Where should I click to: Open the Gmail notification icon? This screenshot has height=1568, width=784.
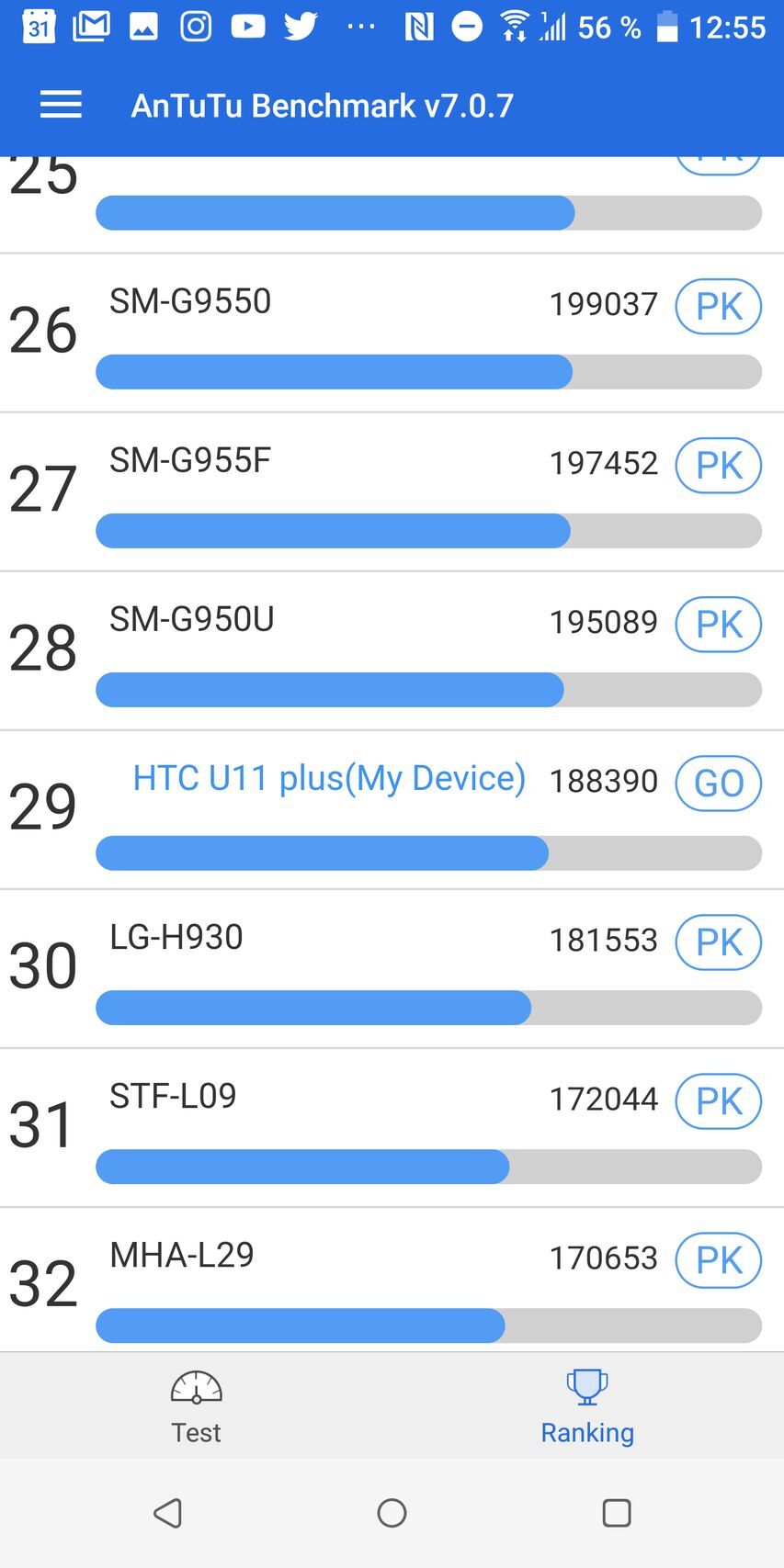(x=90, y=26)
